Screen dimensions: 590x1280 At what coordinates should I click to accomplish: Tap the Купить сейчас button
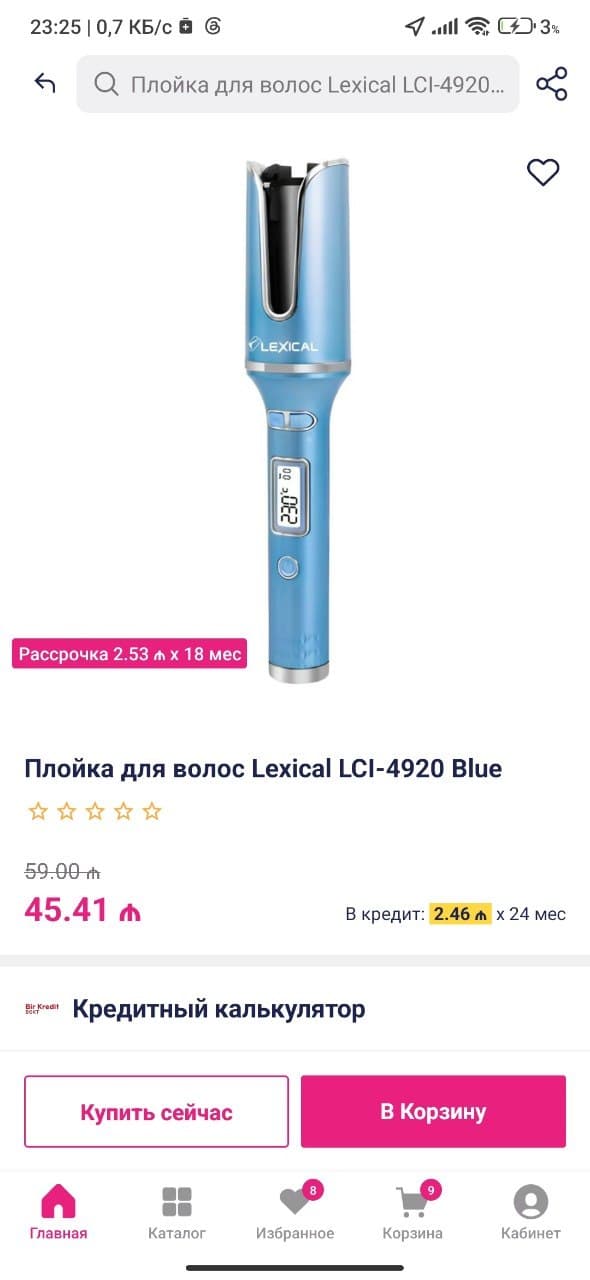tap(157, 1112)
